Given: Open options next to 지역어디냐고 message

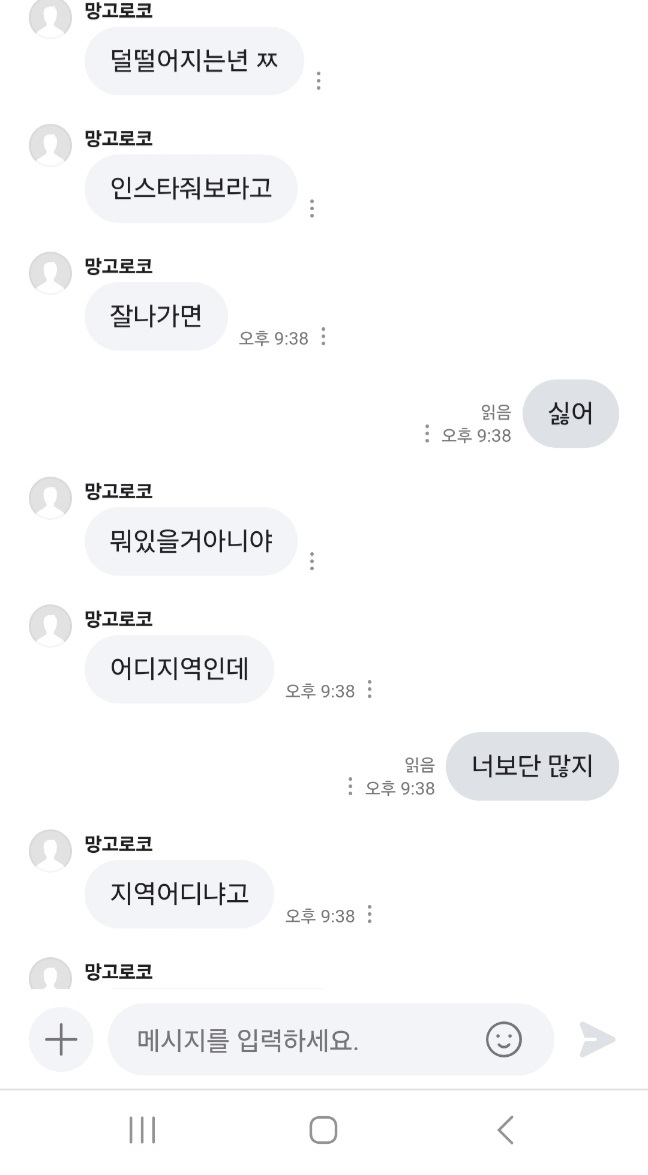Looking at the screenshot, I should tap(370, 914).
